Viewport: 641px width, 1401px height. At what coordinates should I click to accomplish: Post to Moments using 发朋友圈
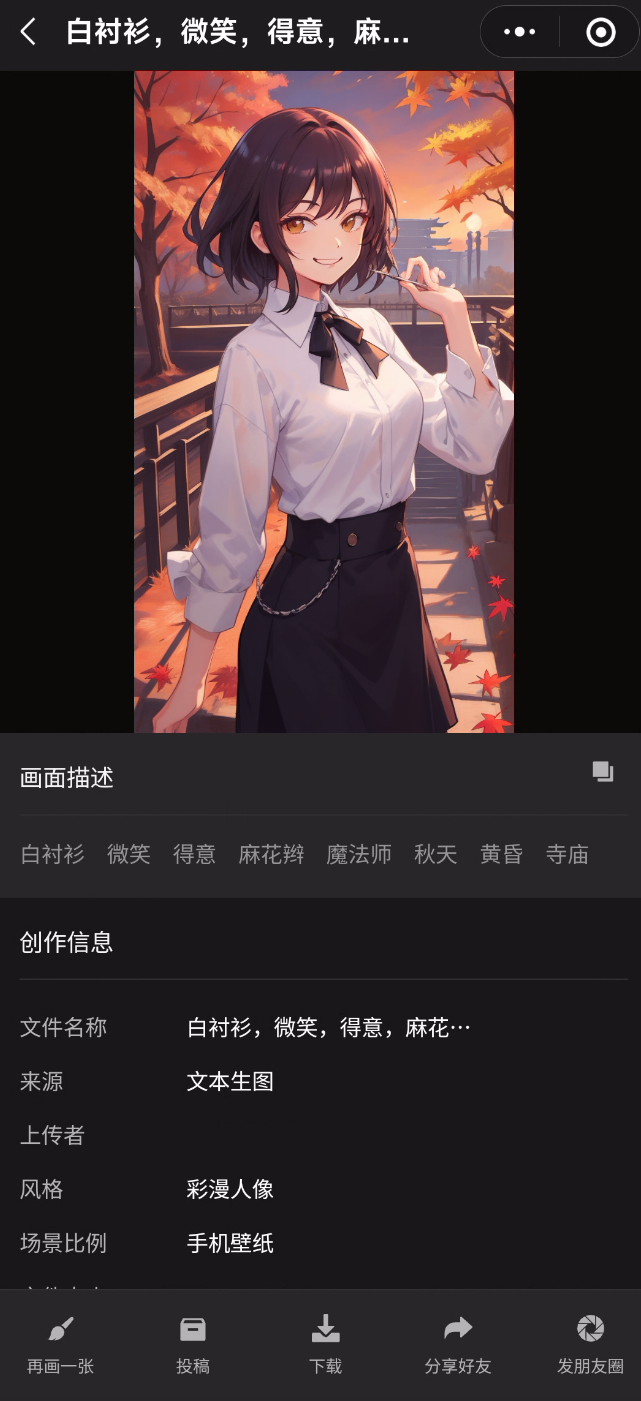(x=590, y=1345)
